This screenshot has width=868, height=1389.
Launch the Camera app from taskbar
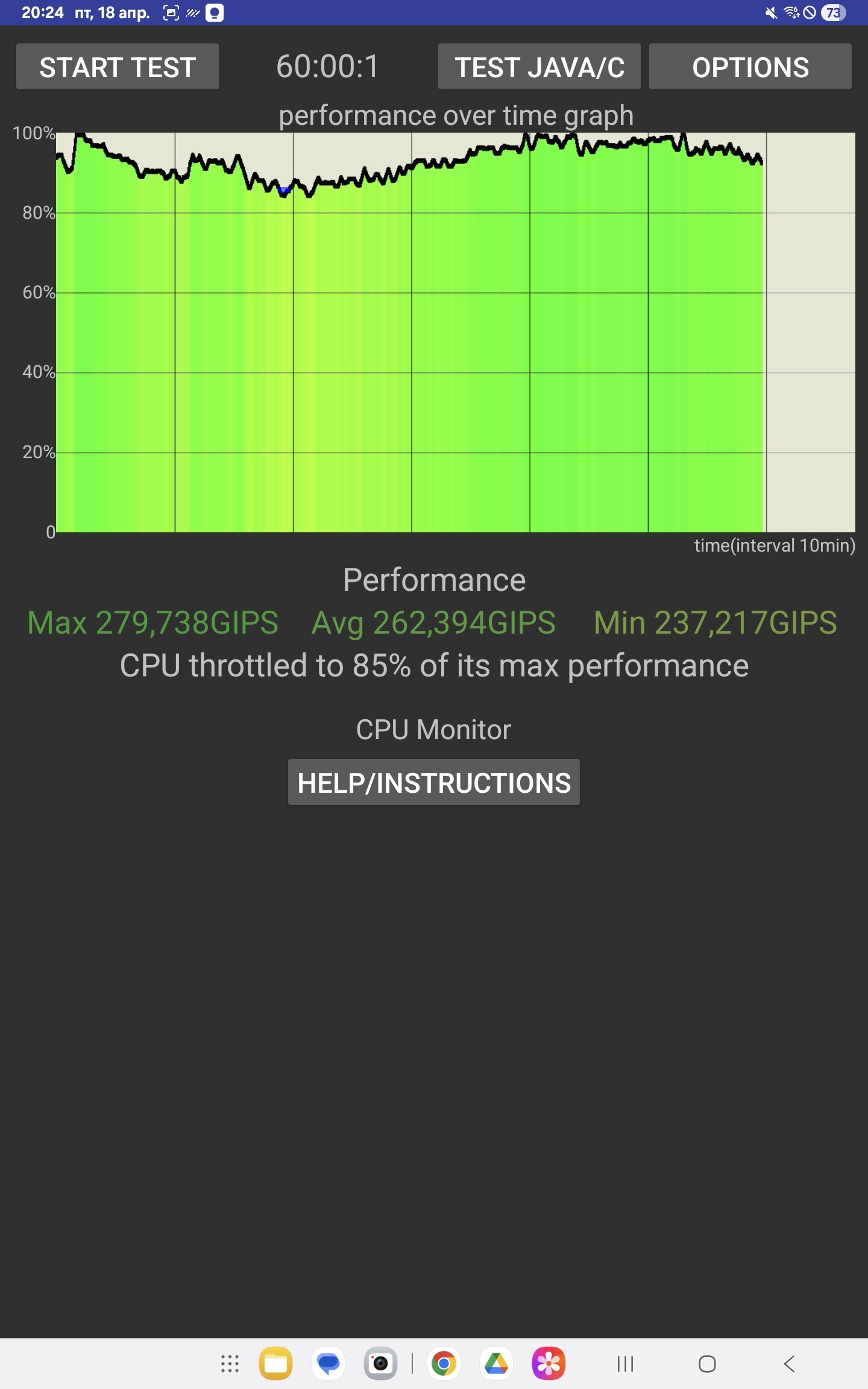[381, 1364]
